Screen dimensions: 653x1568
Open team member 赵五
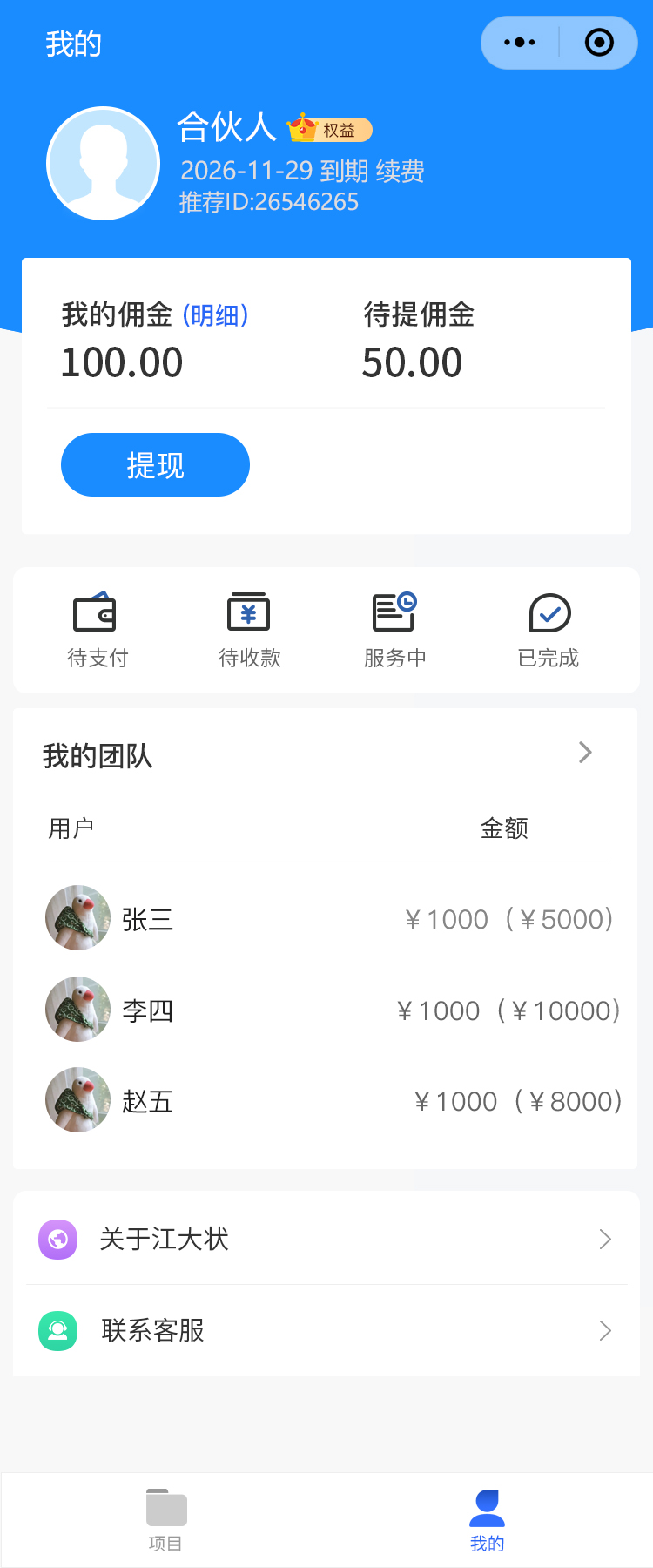point(148,1101)
